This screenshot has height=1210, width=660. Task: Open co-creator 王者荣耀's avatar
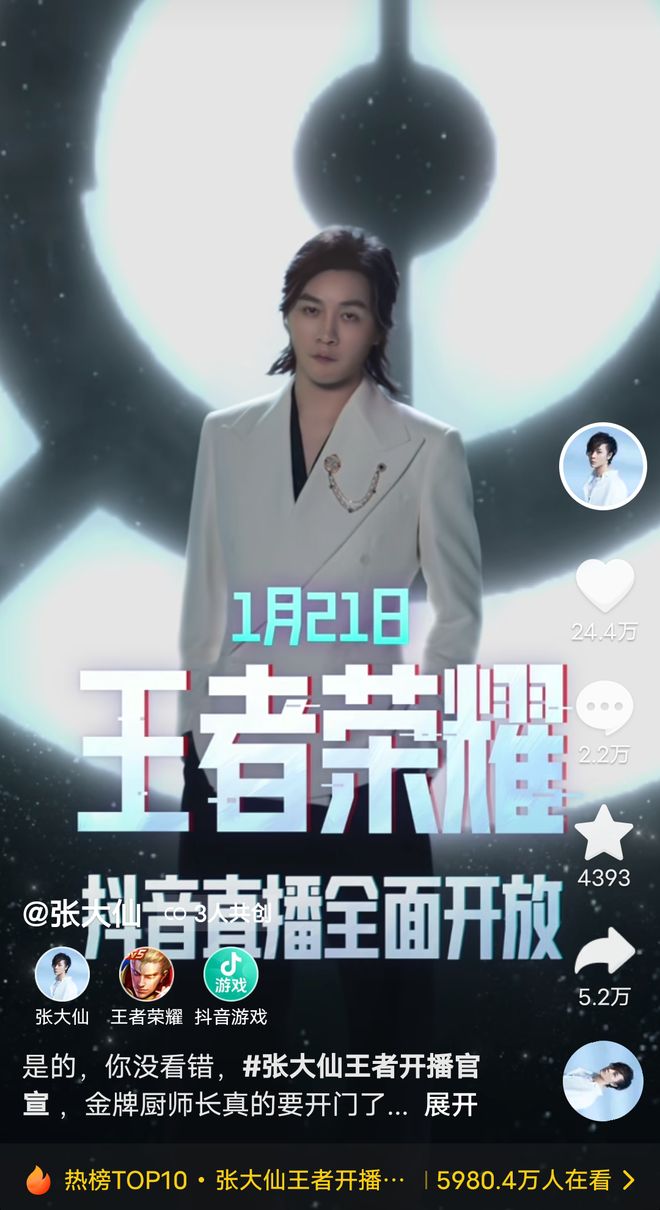click(x=147, y=974)
